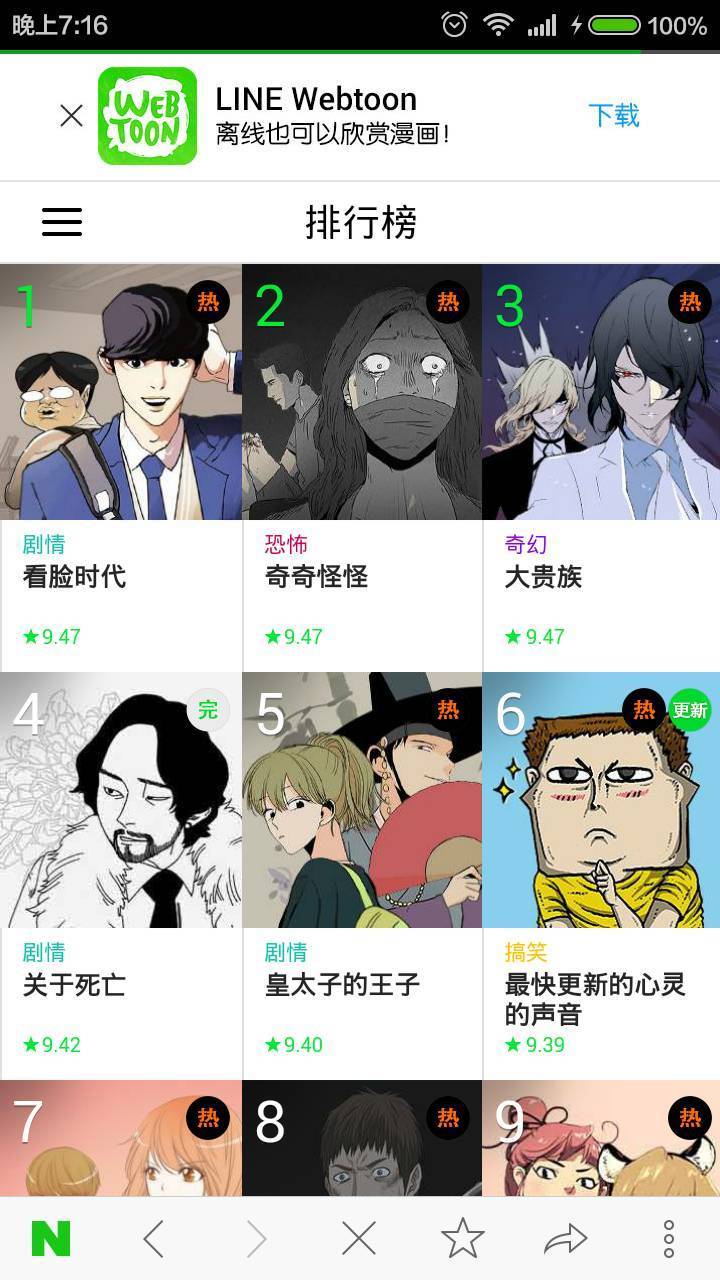Go to the Naver home via N icon
Screen dimensions: 720x1280
pyautogui.click(x=51, y=1239)
